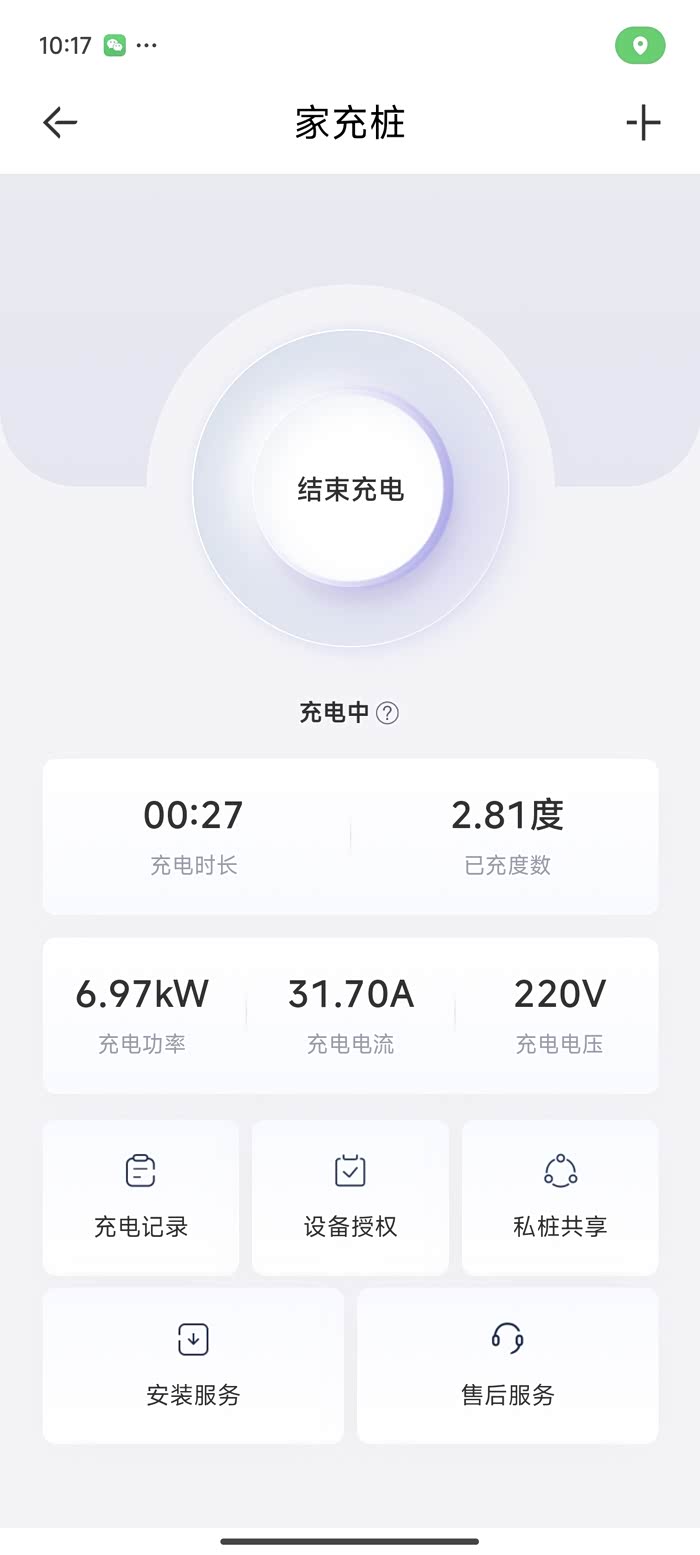This screenshot has height=1555, width=700.
Task: Open 安装服务 installation service
Action: pos(193,1365)
